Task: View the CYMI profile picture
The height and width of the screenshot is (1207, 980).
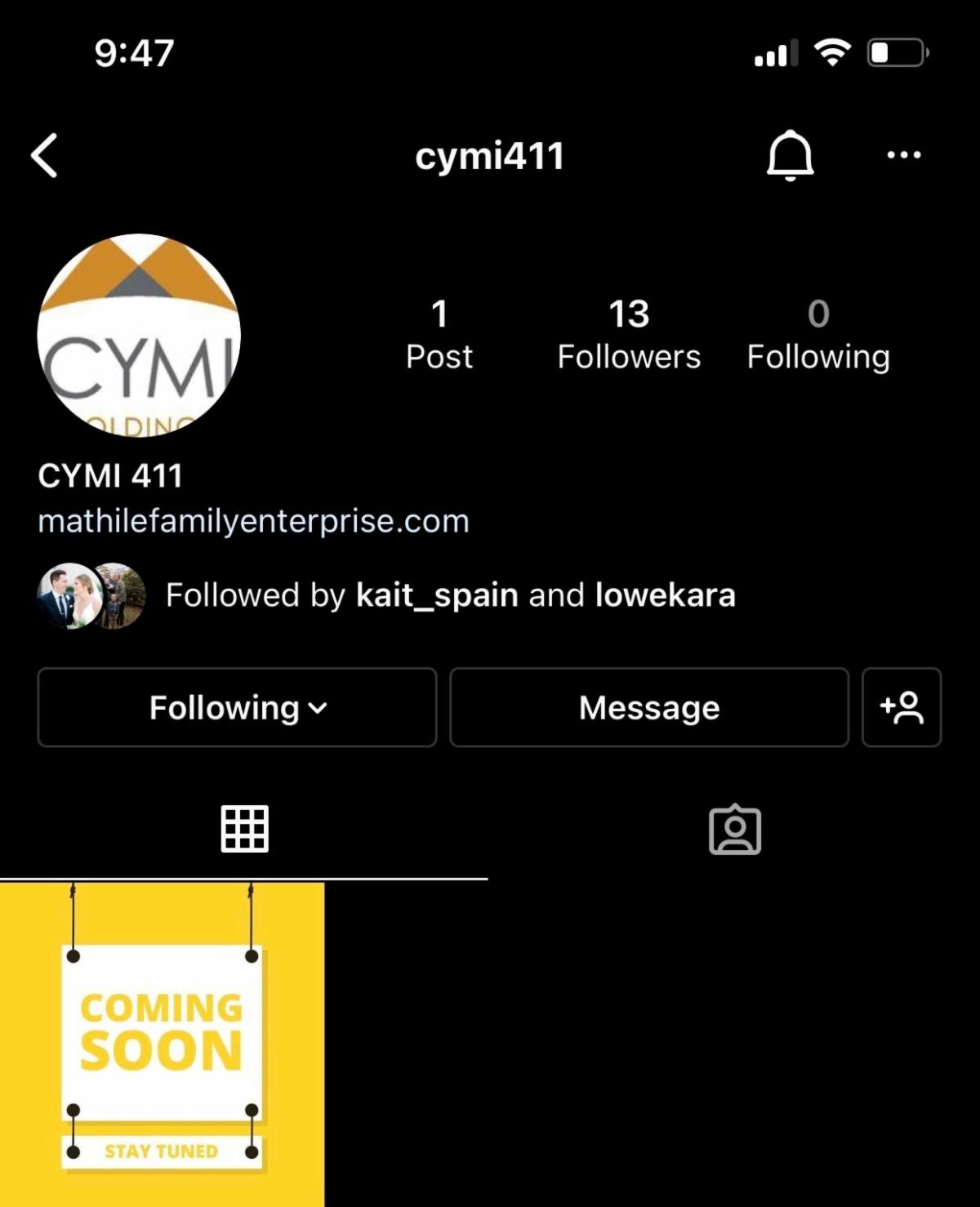Action: tap(140, 335)
